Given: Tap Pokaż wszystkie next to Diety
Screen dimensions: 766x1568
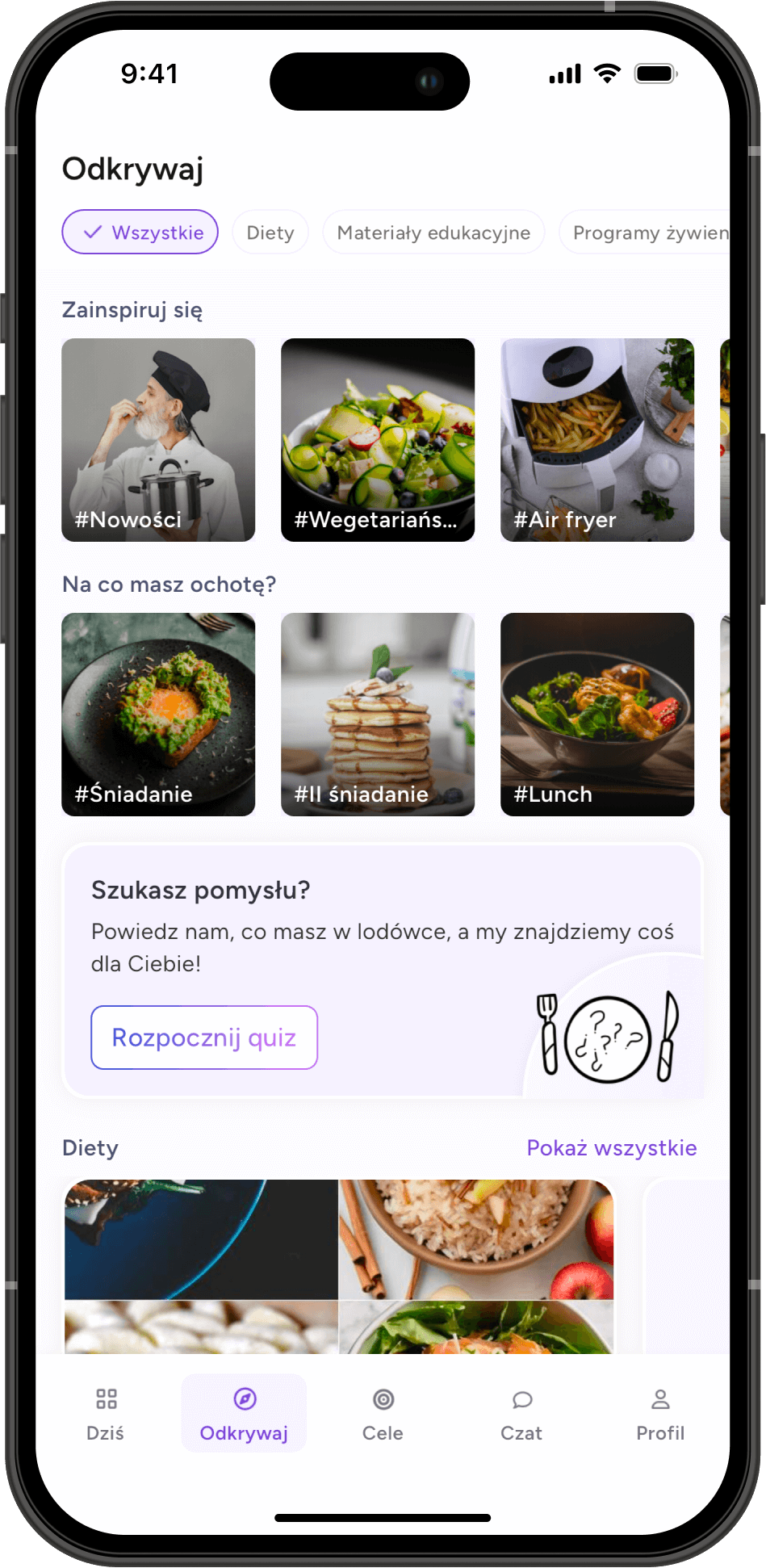Looking at the screenshot, I should [x=611, y=1148].
